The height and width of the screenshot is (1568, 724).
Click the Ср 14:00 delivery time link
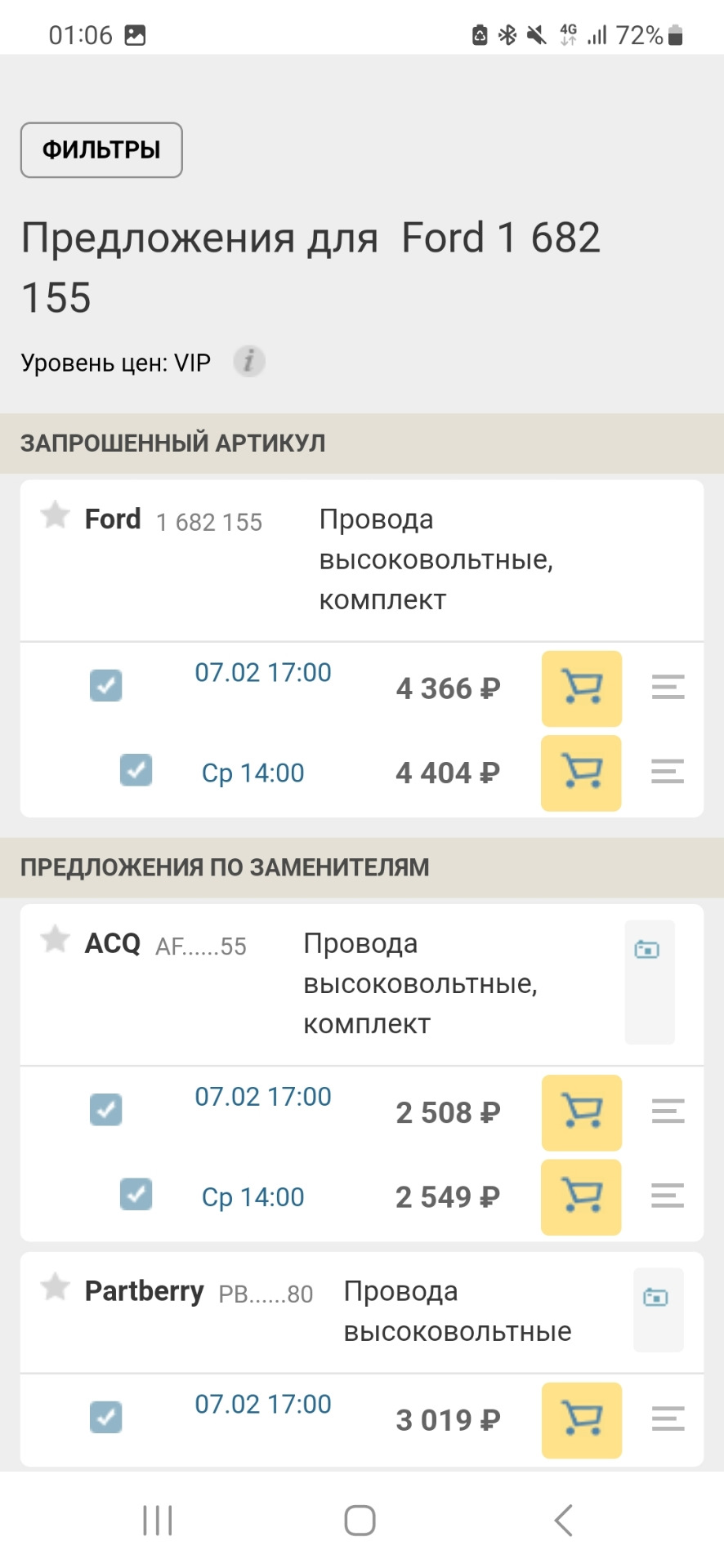coord(253,772)
